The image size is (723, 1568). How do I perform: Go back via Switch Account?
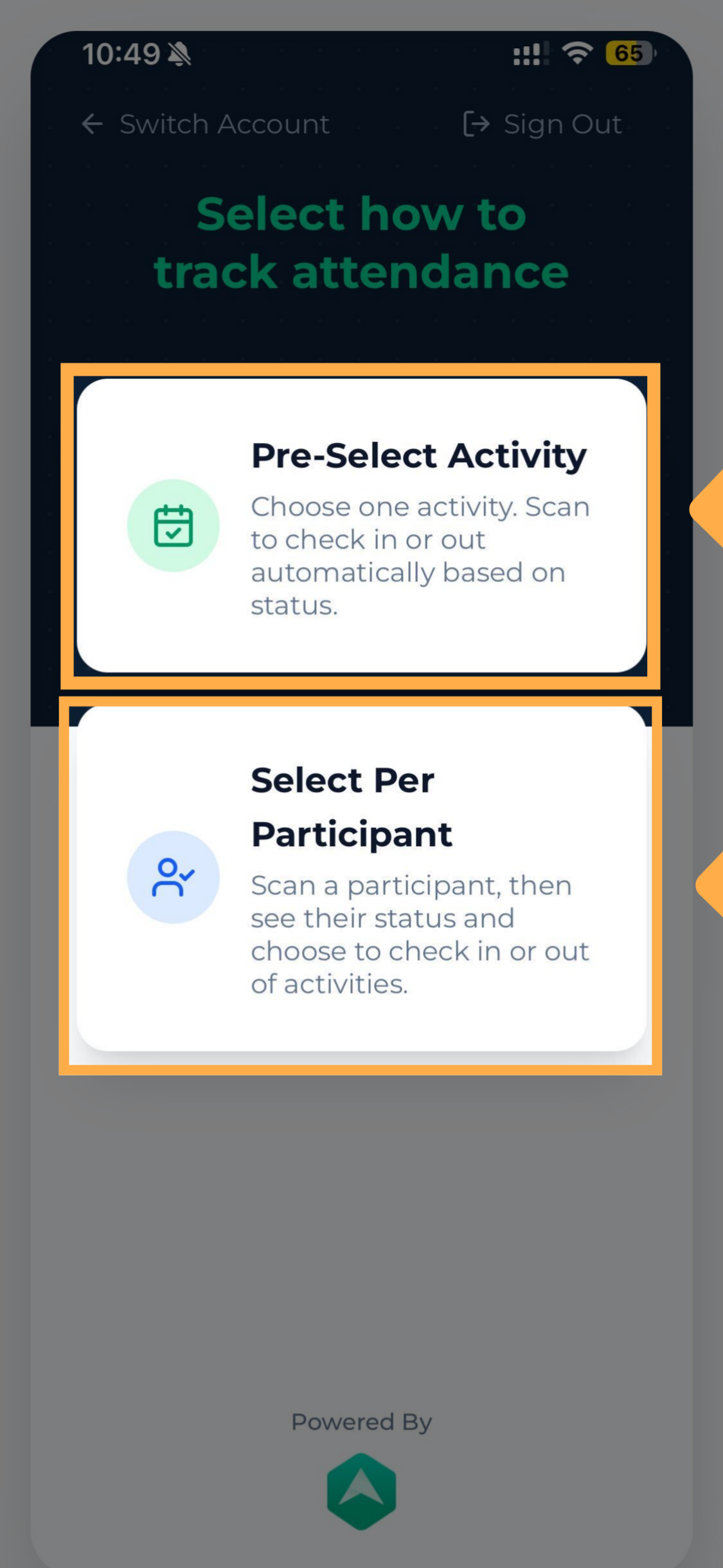205,124
